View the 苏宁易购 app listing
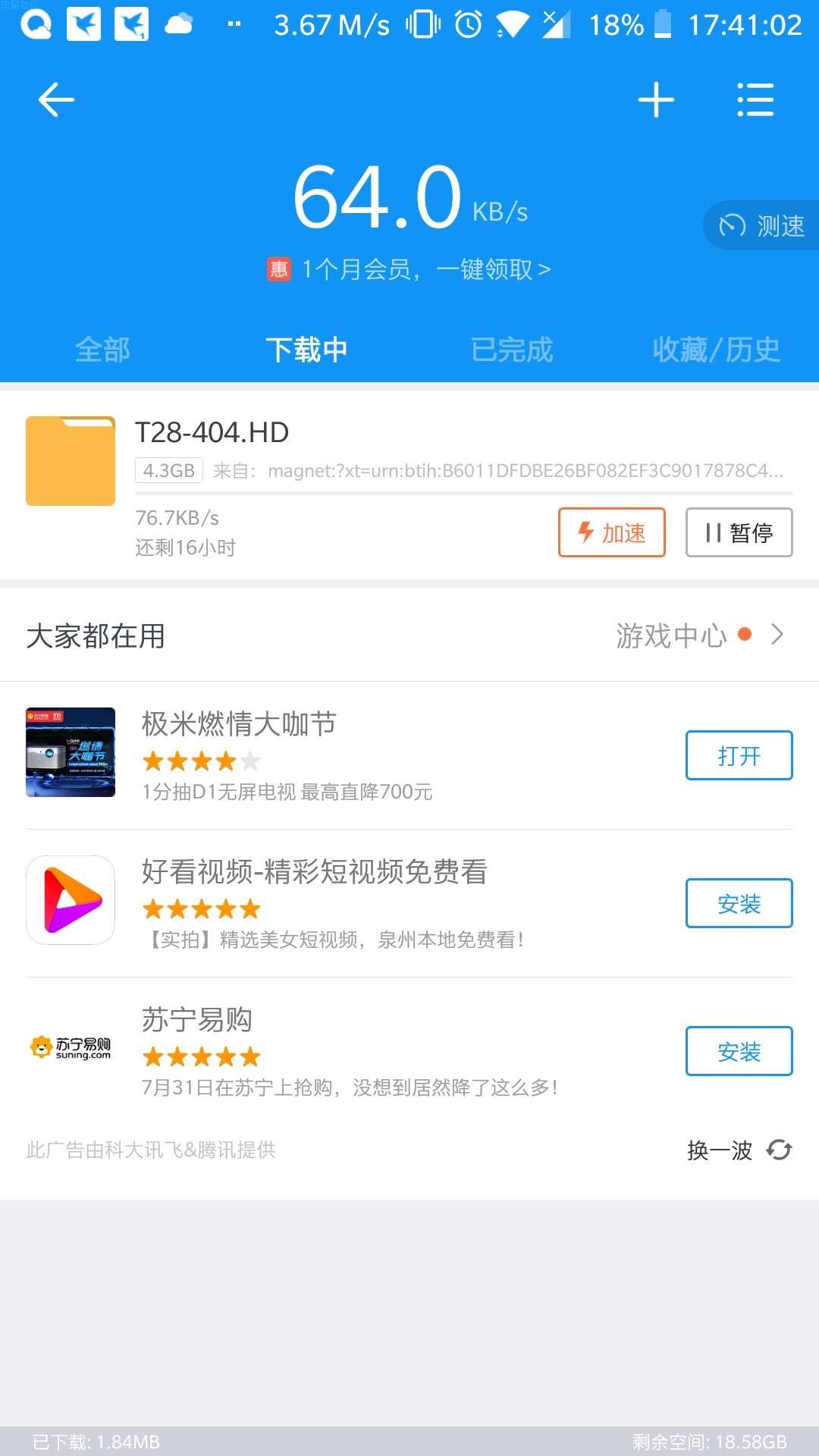This screenshot has width=819, height=1456. 197,1021
